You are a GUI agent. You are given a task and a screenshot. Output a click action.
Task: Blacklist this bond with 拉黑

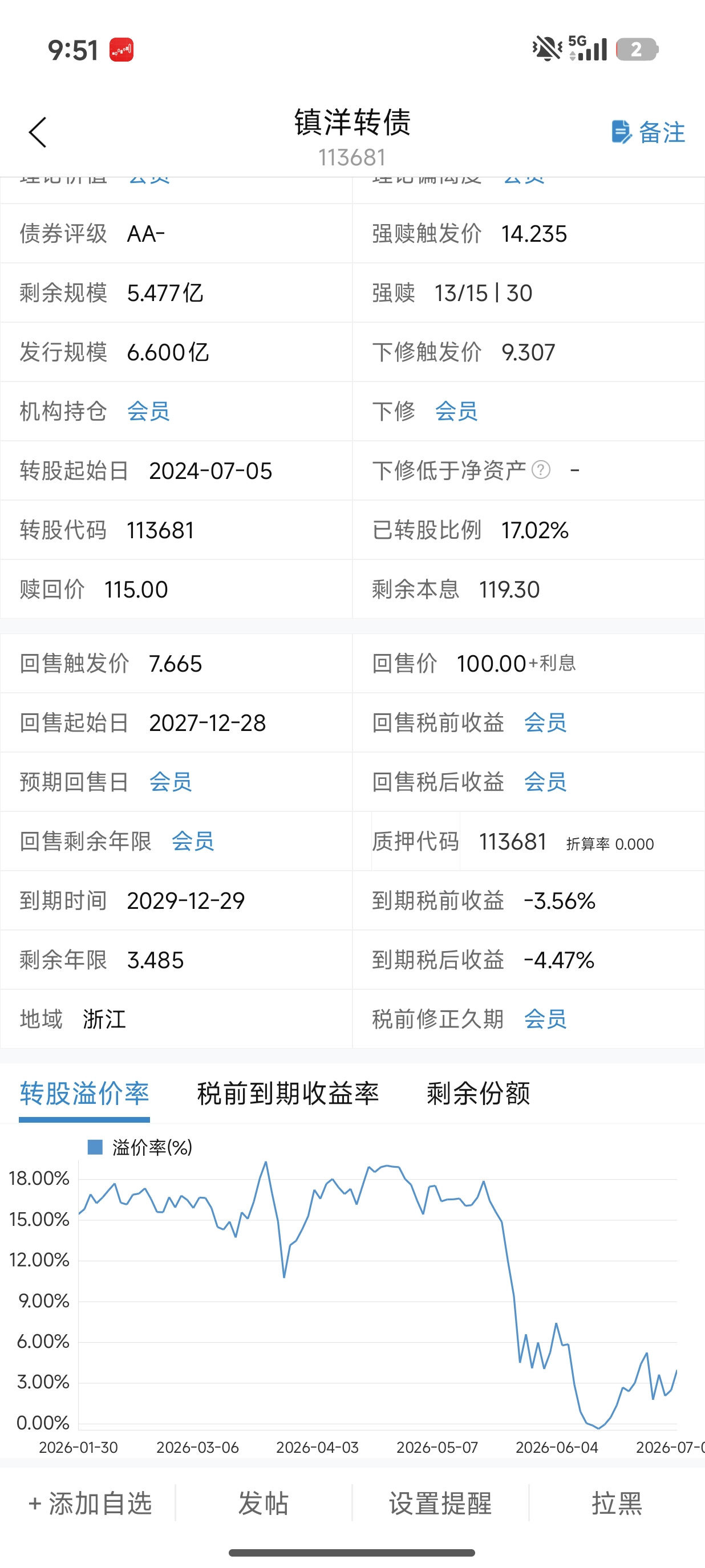(617, 1504)
